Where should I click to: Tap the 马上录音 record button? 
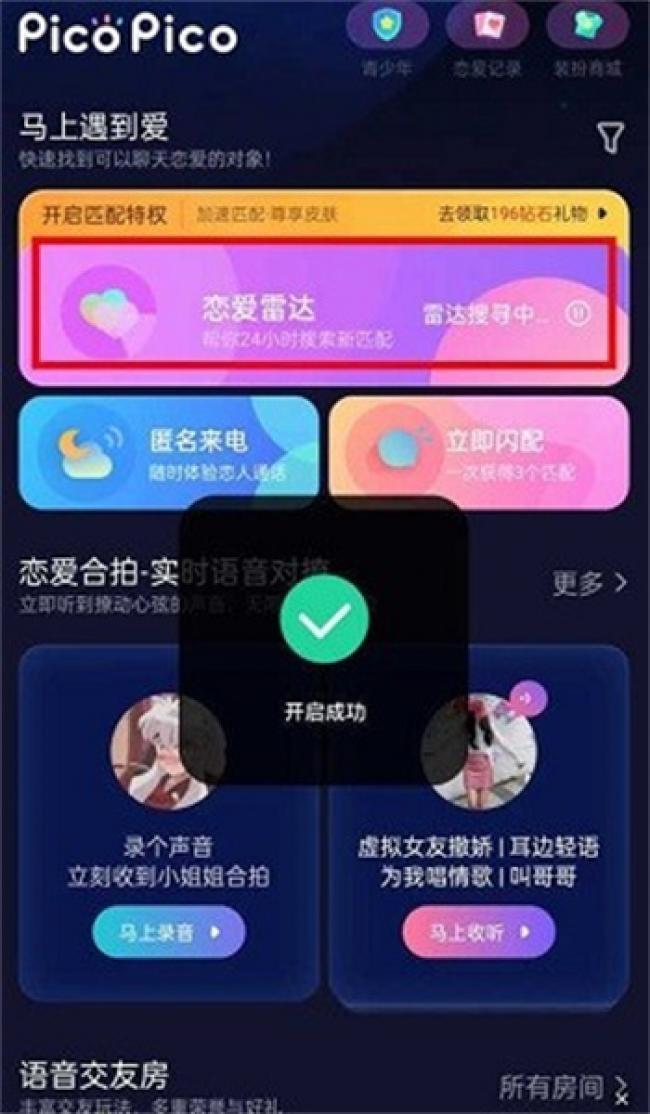pyautogui.click(x=168, y=932)
